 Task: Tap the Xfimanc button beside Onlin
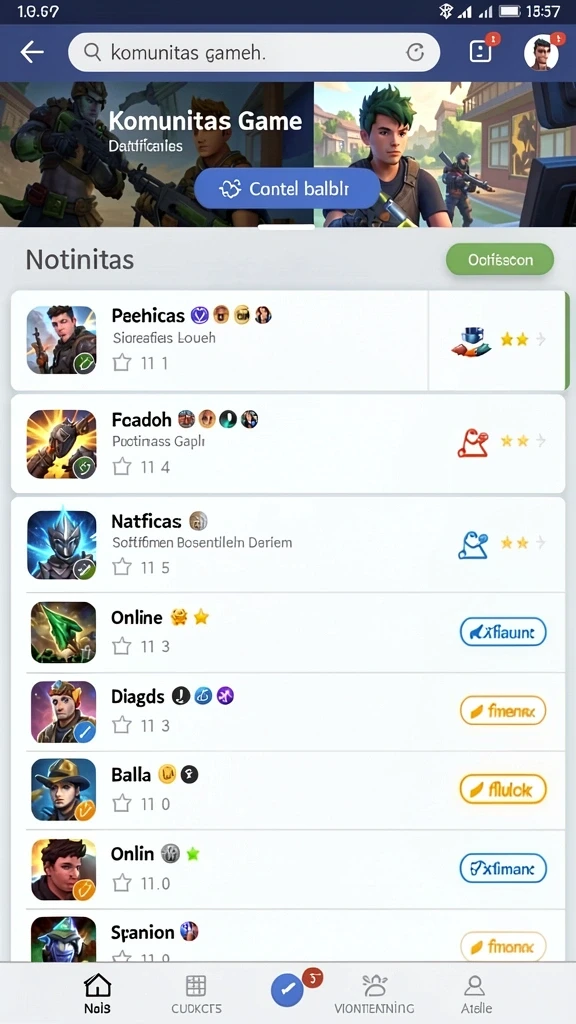pyautogui.click(x=503, y=869)
